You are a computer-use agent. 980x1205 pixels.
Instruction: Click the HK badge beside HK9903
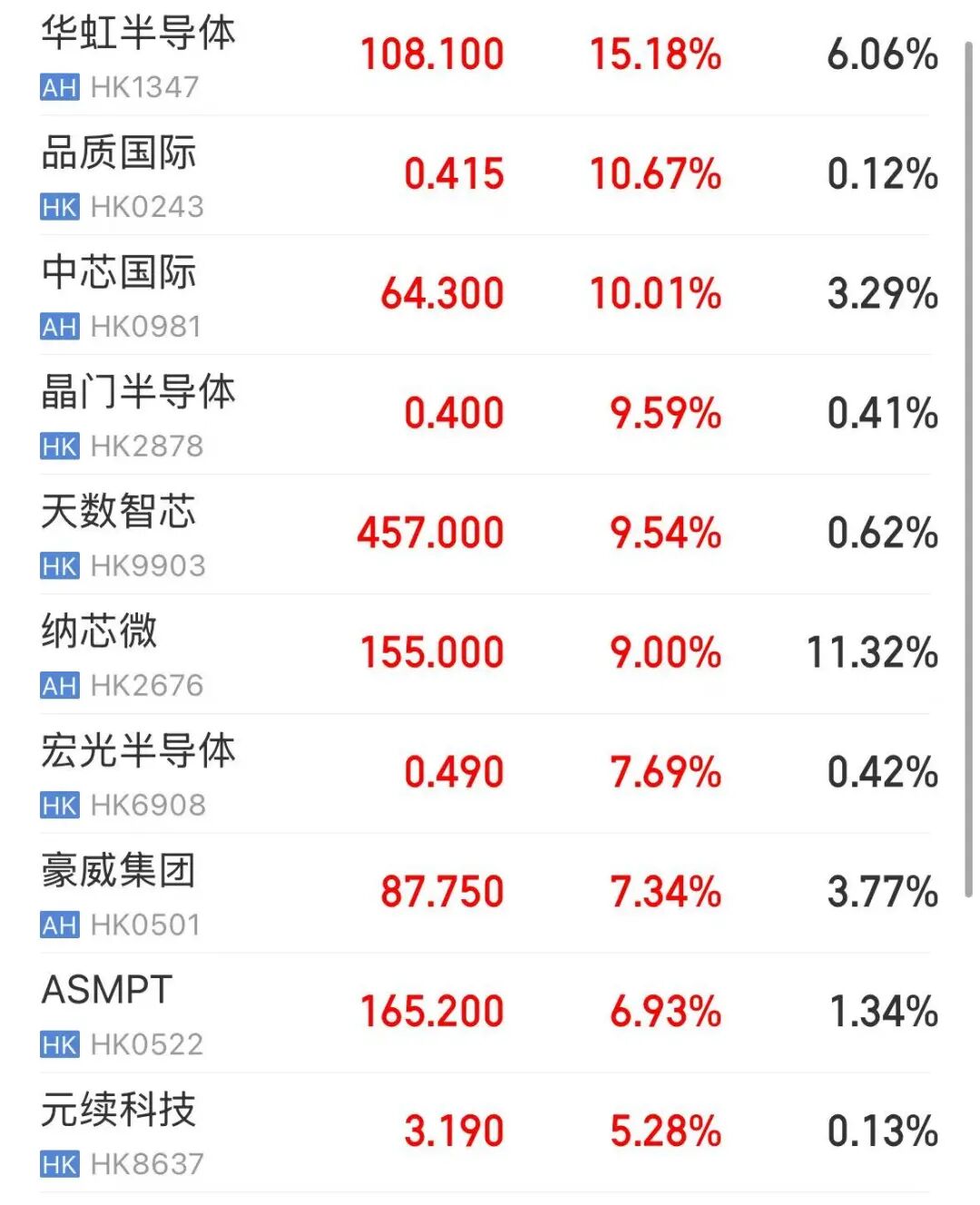pos(58,565)
